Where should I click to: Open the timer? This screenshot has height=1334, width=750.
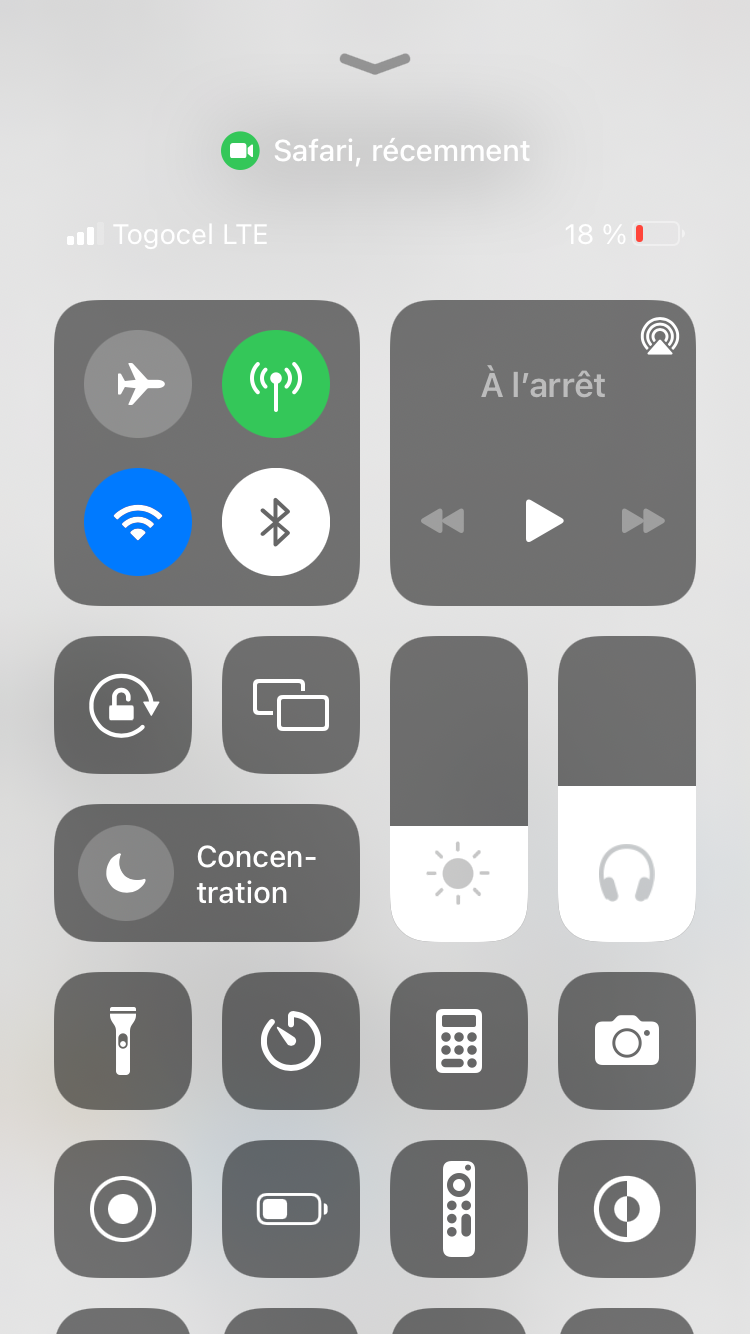pyautogui.click(x=291, y=1041)
